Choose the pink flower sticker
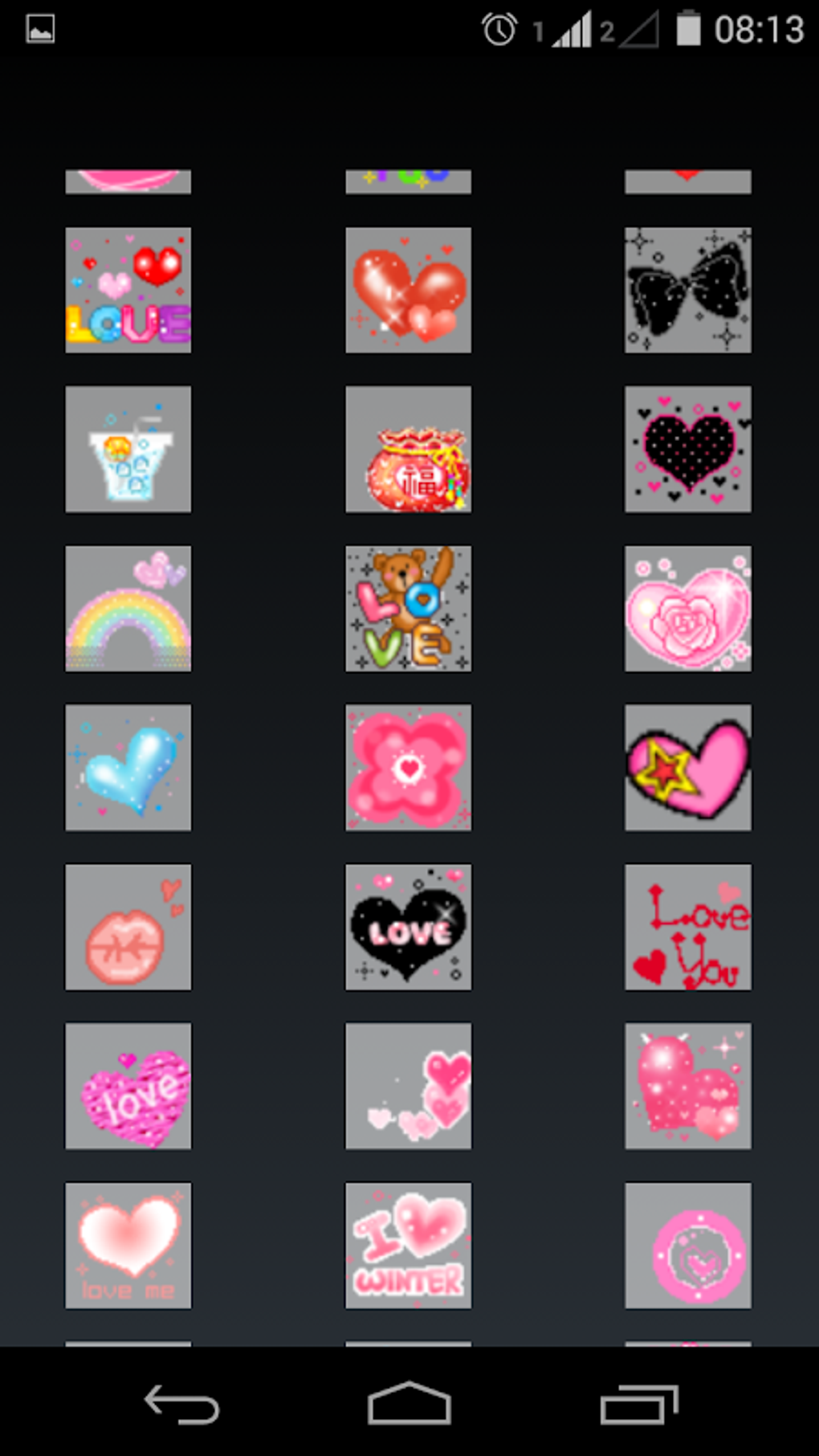The image size is (819, 1456). click(409, 768)
